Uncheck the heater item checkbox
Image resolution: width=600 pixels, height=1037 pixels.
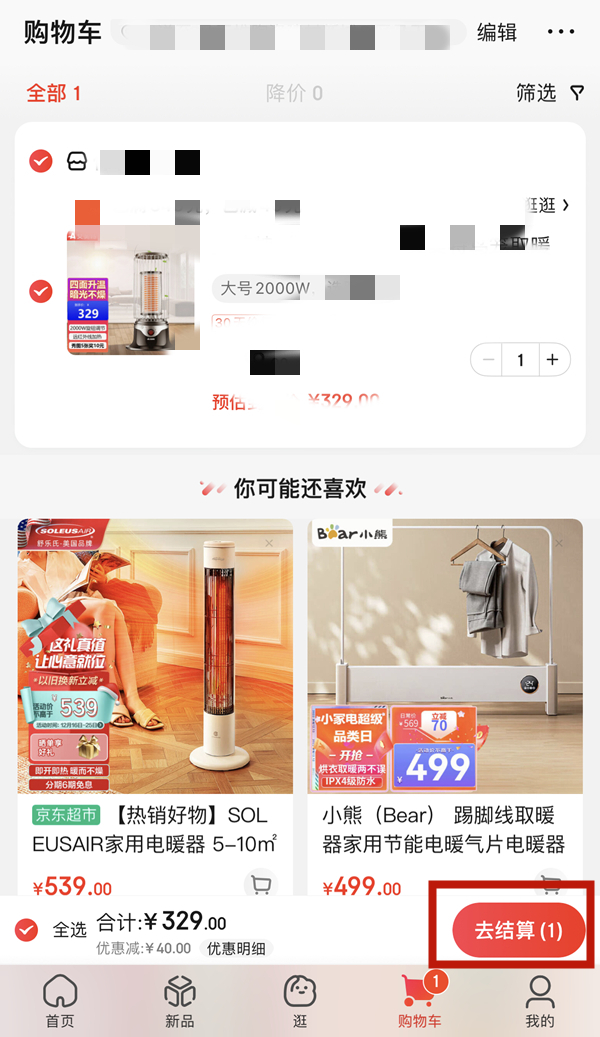[x=41, y=291]
